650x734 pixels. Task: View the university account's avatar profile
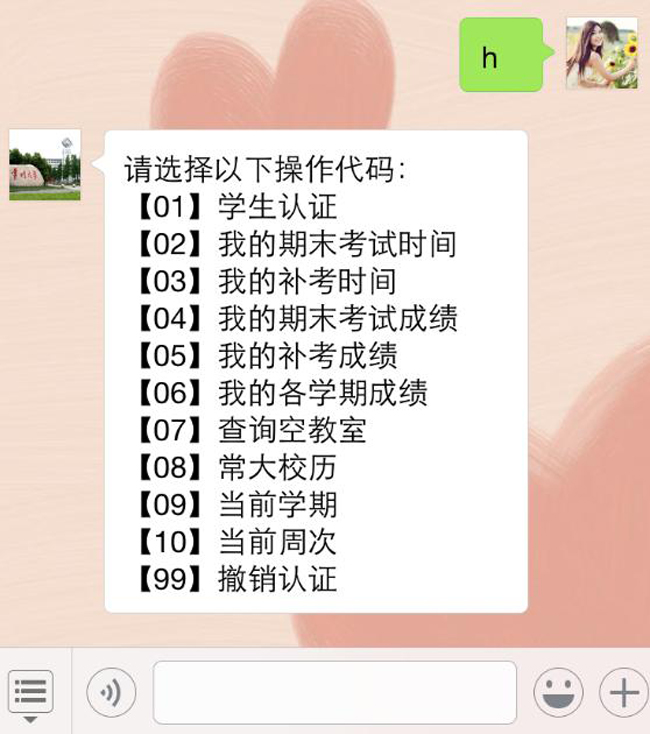[x=45, y=165]
